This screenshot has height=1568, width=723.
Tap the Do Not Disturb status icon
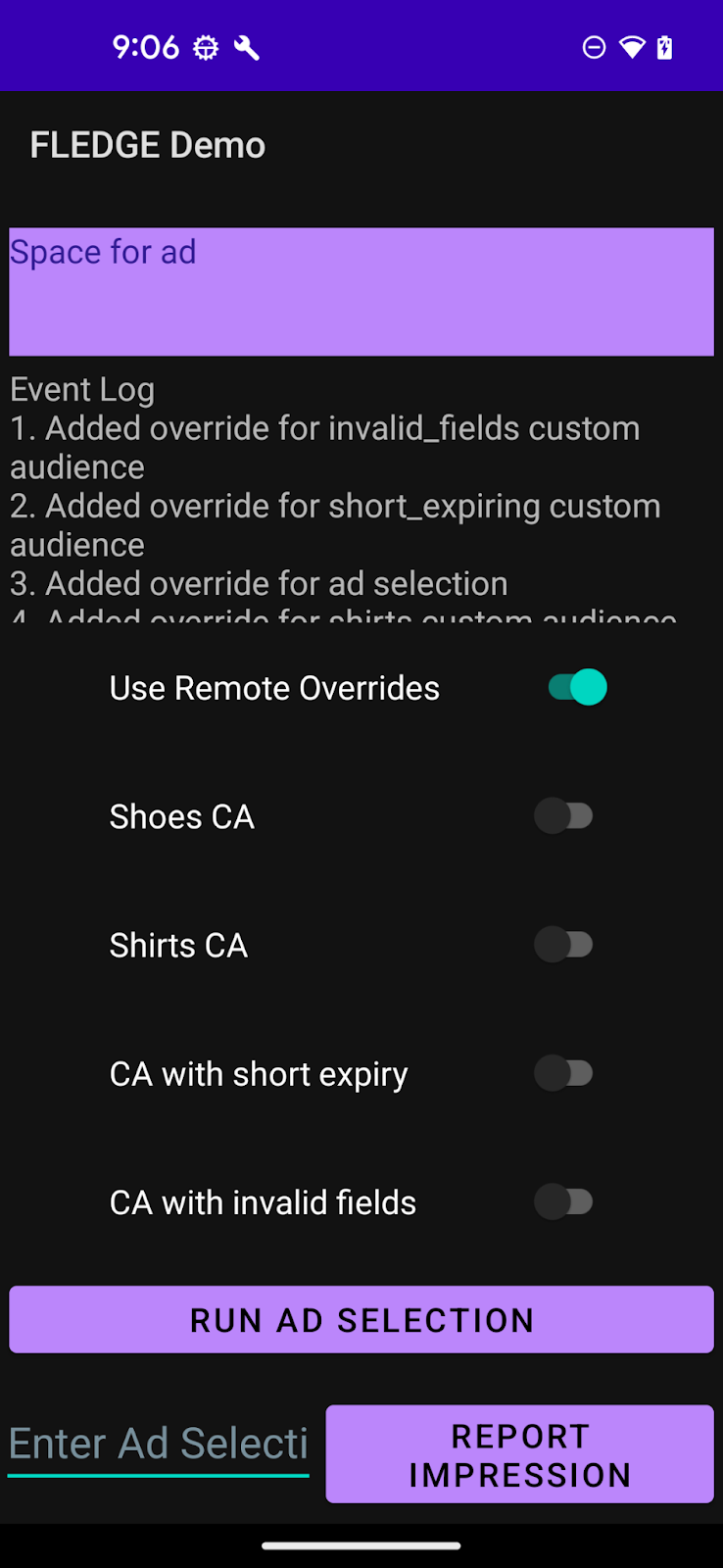click(x=594, y=46)
